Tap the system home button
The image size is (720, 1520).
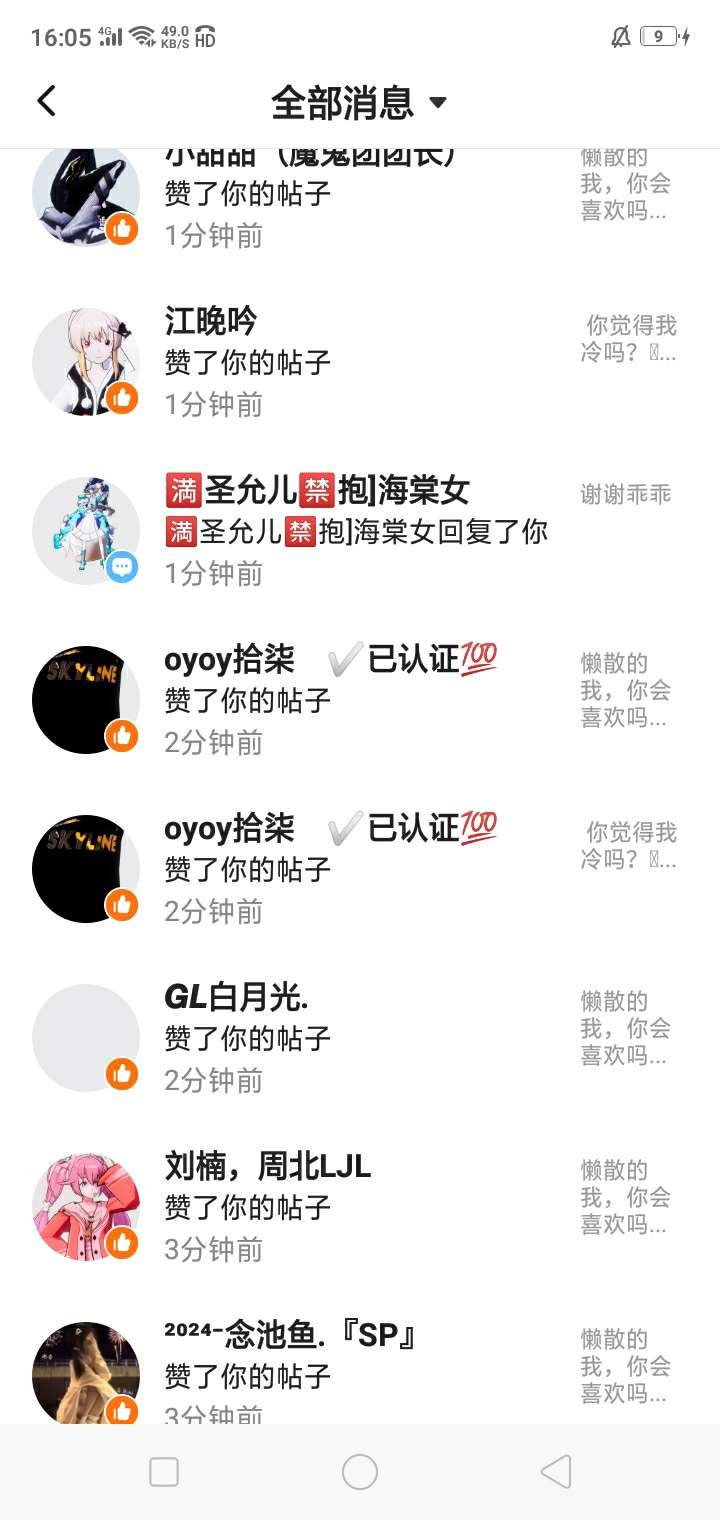pyautogui.click(x=360, y=1472)
